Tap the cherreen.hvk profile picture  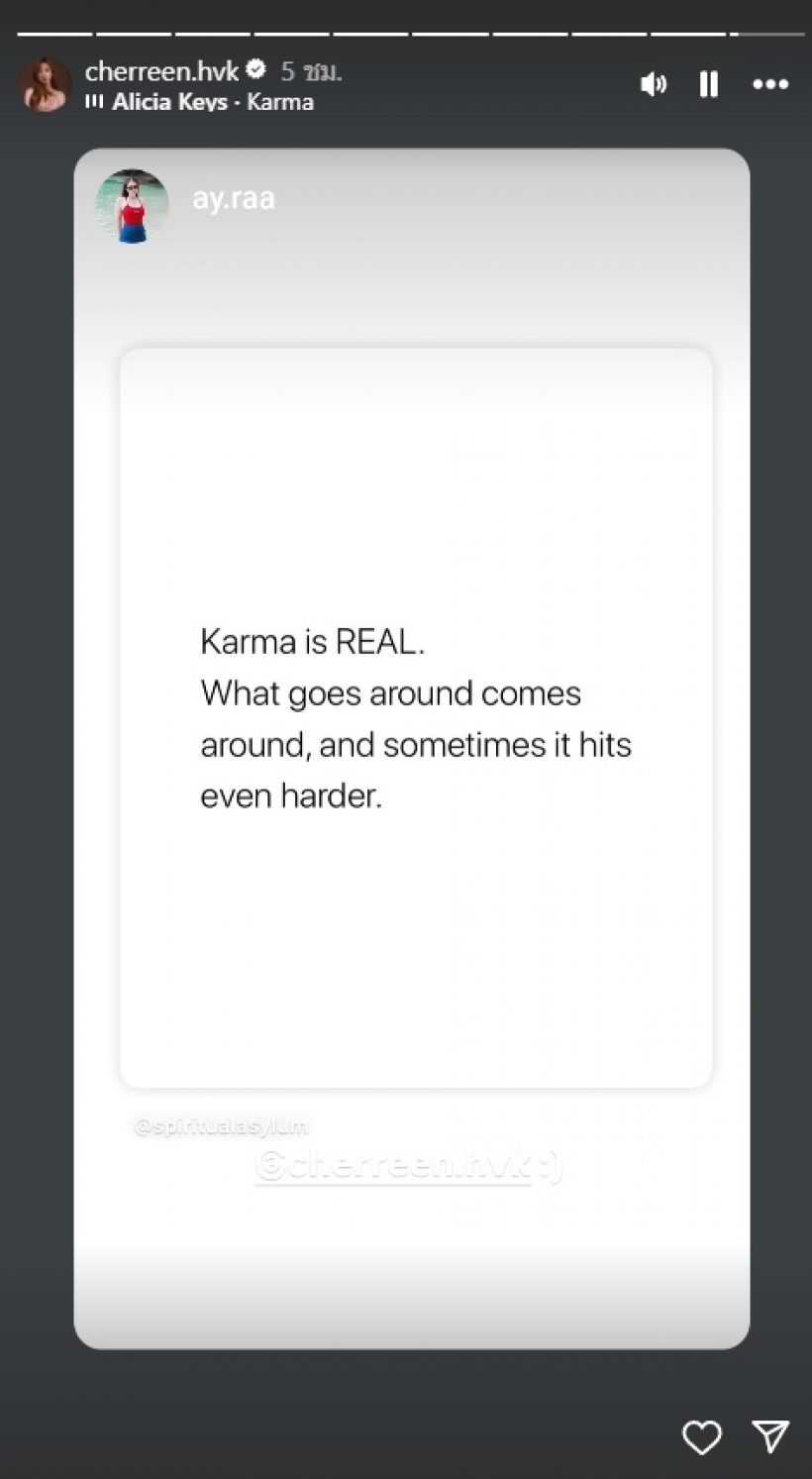pyautogui.click(x=45, y=84)
